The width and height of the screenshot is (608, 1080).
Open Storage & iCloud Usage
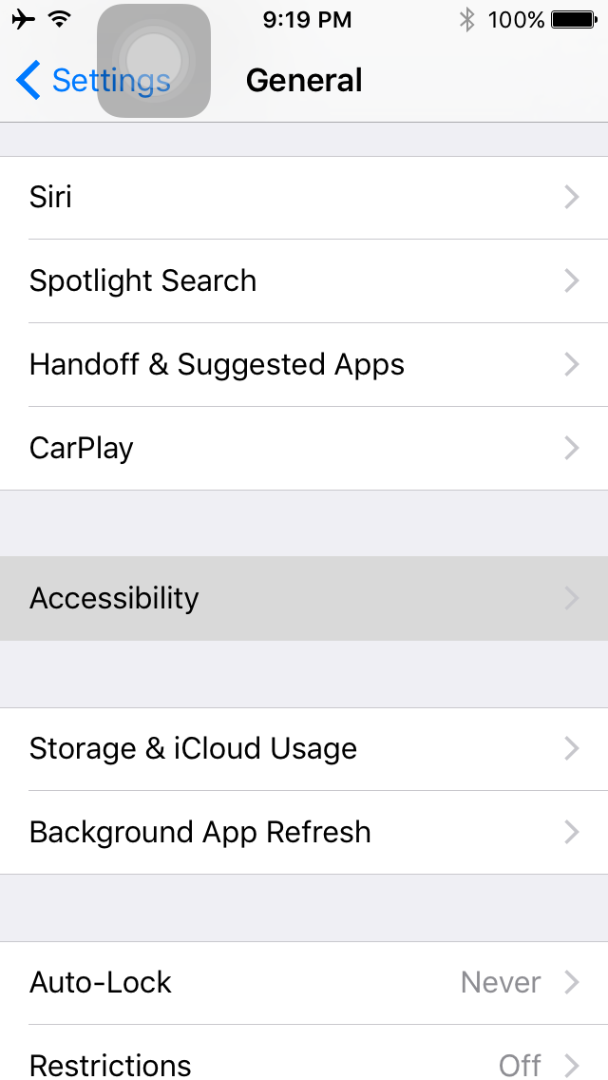pos(304,749)
